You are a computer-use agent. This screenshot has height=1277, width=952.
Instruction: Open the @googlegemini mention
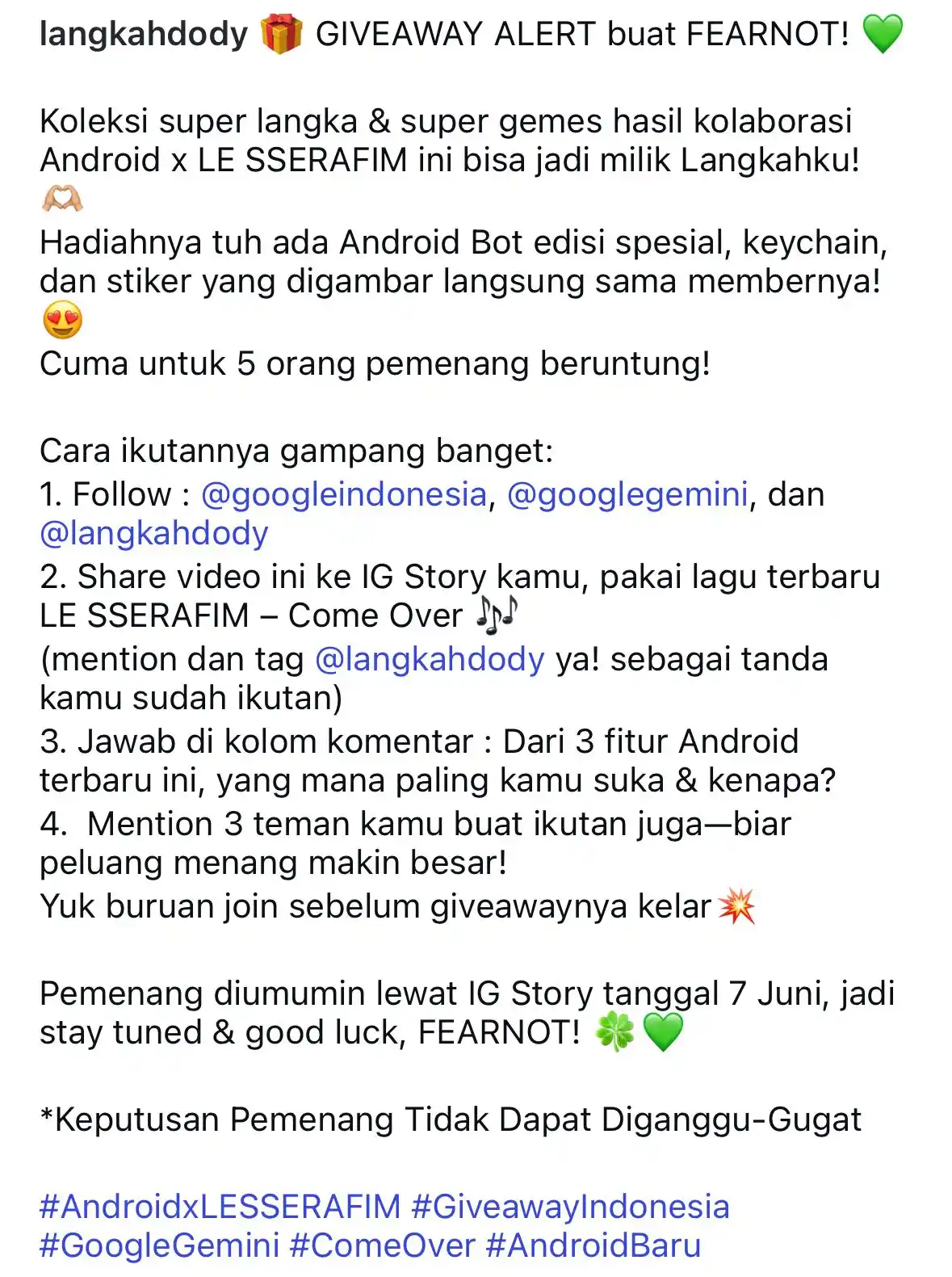[627, 494]
